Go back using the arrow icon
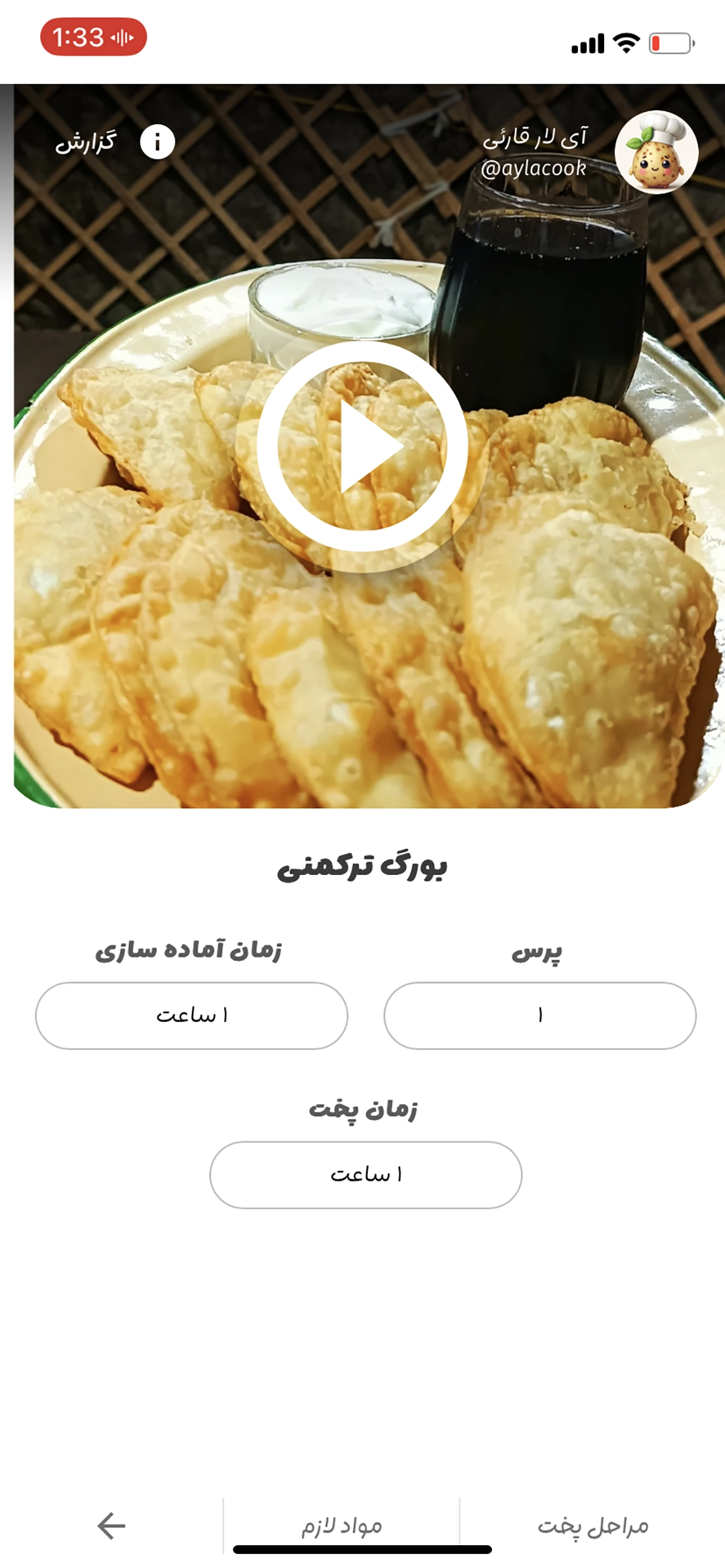The width and height of the screenshot is (725, 1568). [111, 1525]
